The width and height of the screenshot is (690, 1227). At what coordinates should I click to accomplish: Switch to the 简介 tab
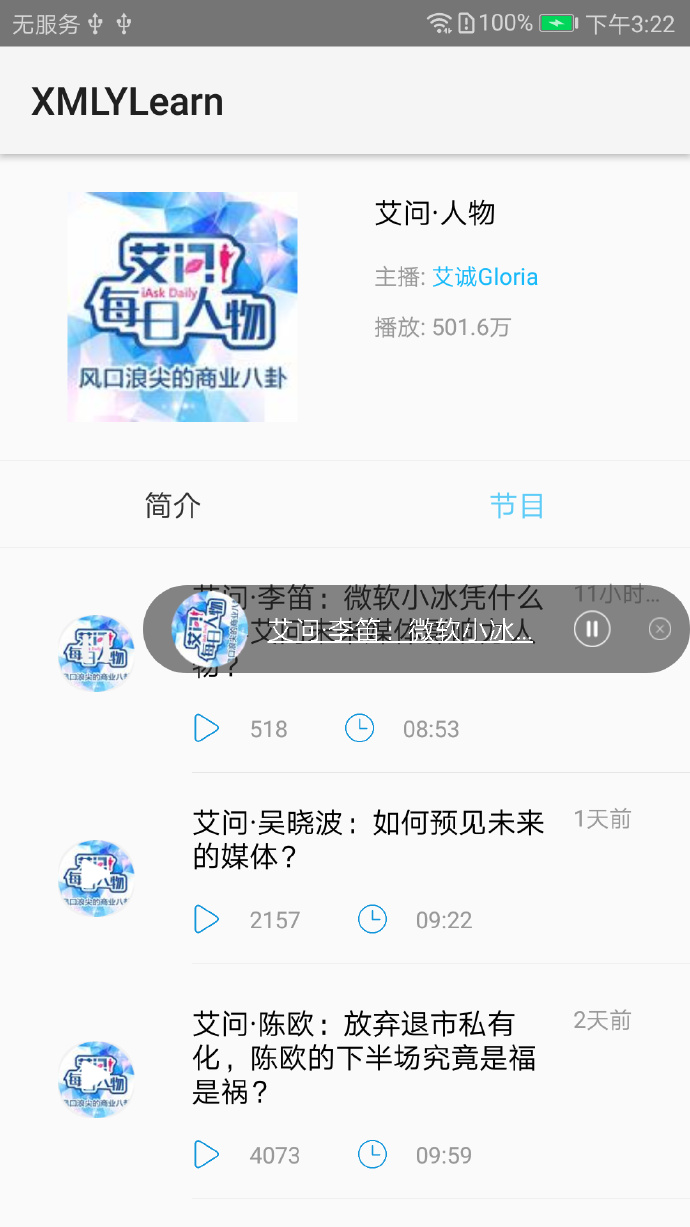point(173,506)
